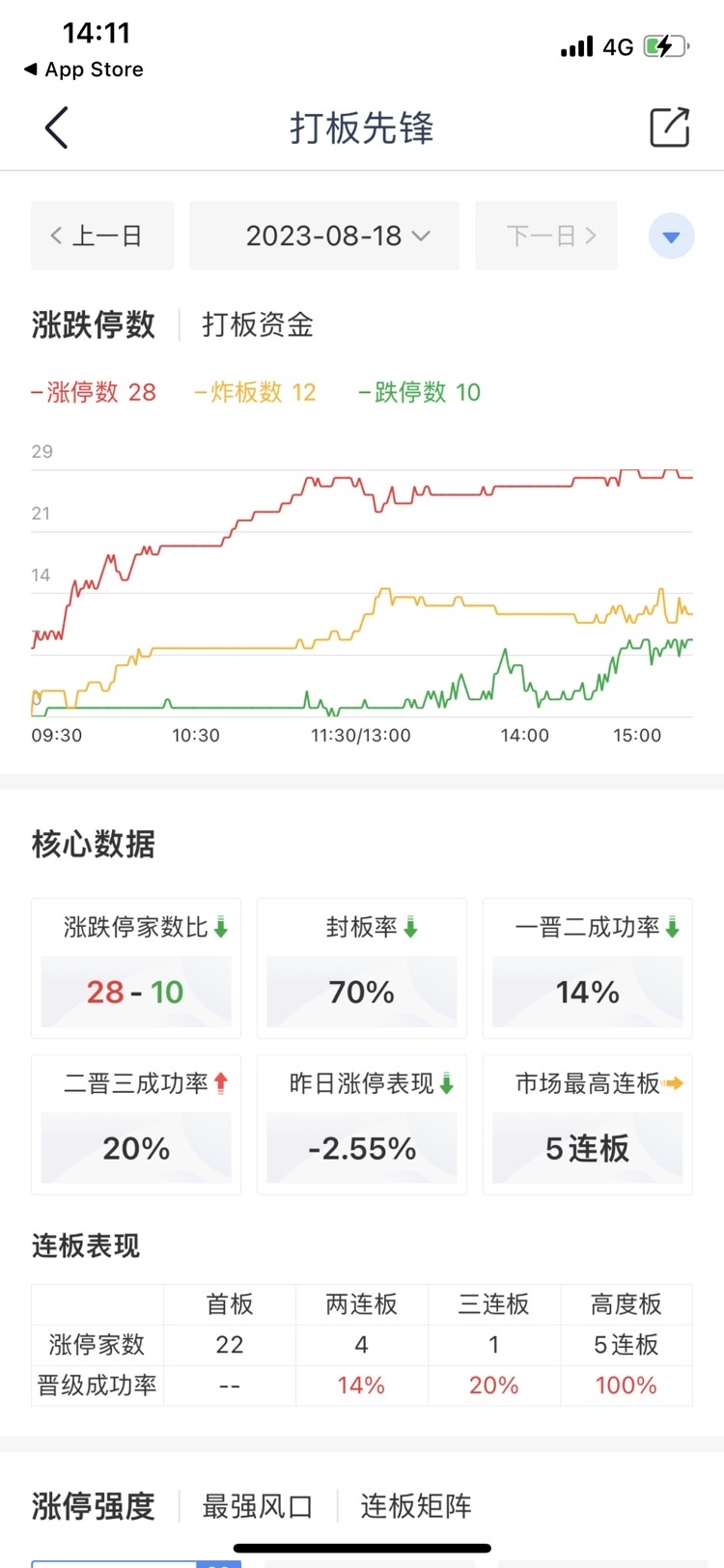
Task: Open the 封板率 70% card
Action: tap(362, 968)
